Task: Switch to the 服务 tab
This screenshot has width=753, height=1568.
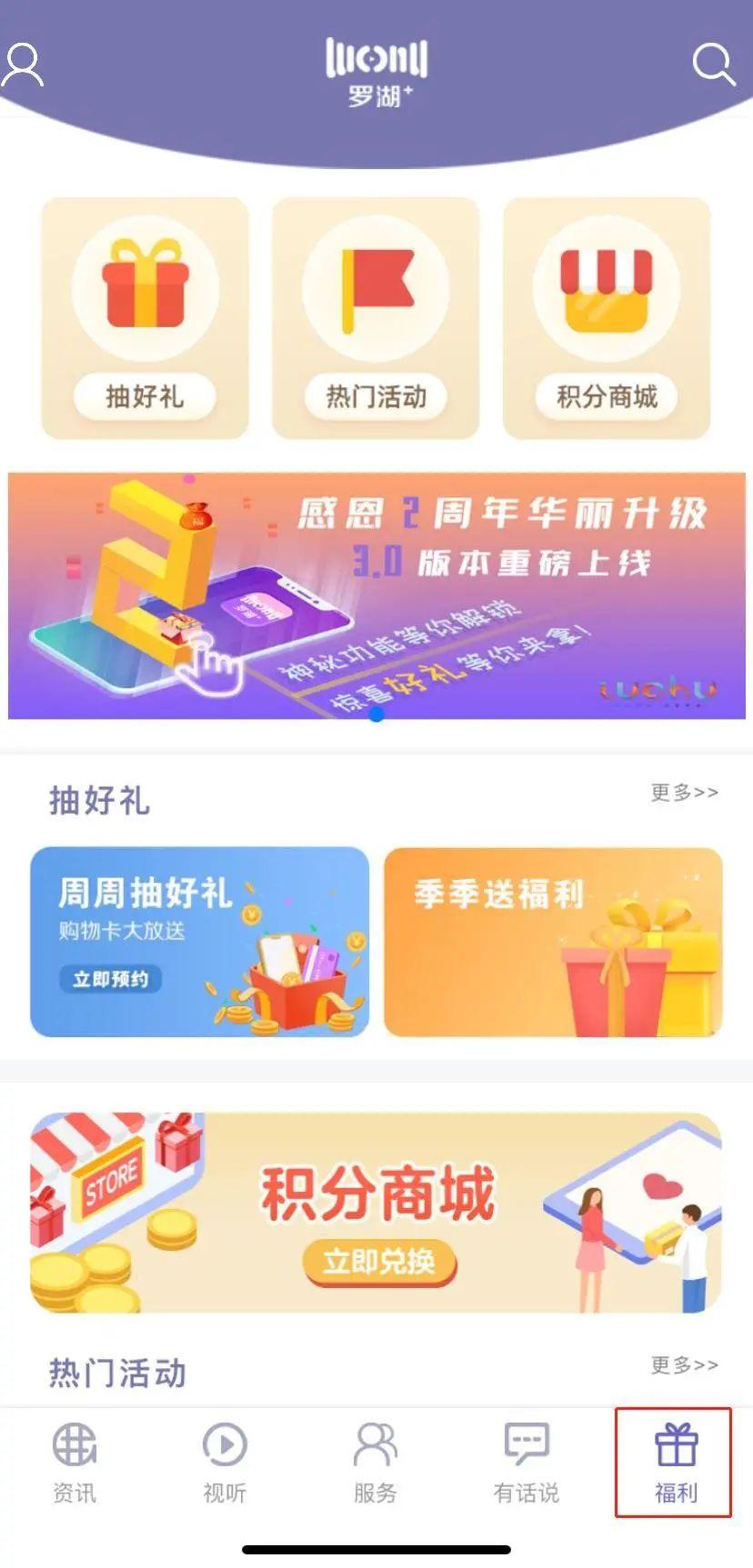Action: [x=376, y=1463]
